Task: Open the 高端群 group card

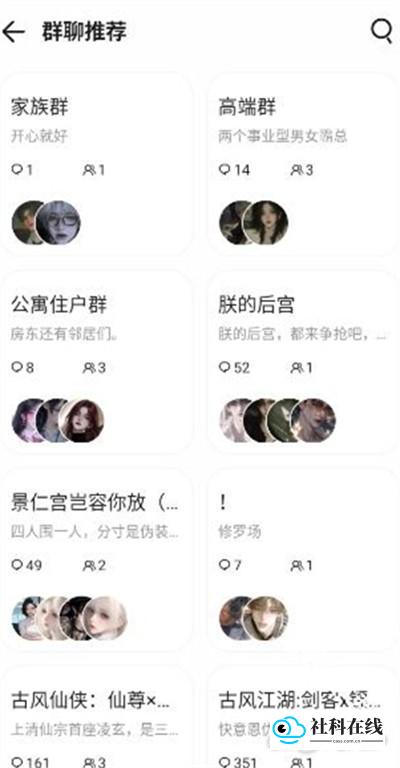Action: [x=303, y=165]
